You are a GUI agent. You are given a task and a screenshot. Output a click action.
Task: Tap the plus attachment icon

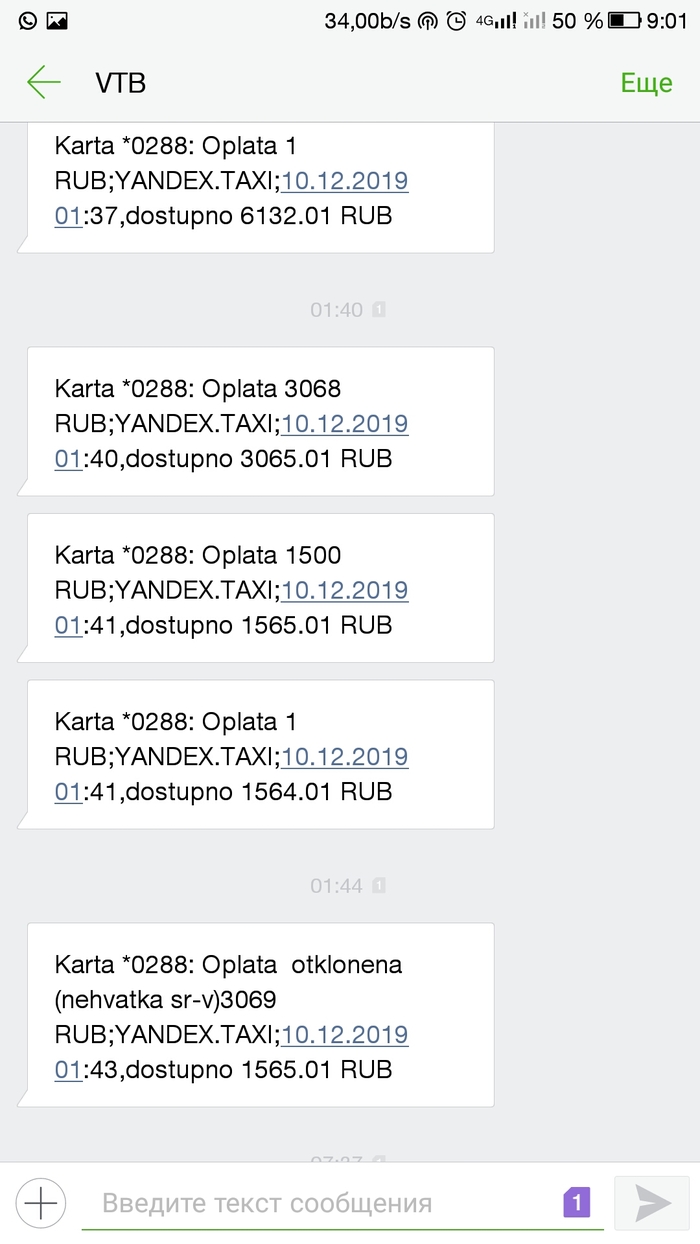click(41, 1202)
